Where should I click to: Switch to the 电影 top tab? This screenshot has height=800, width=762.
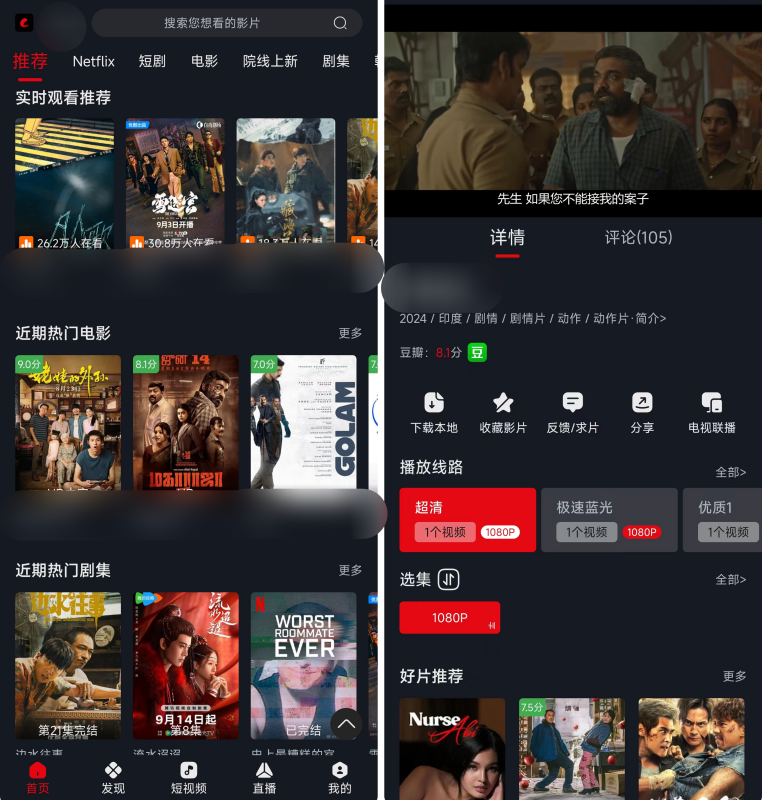click(x=204, y=61)
